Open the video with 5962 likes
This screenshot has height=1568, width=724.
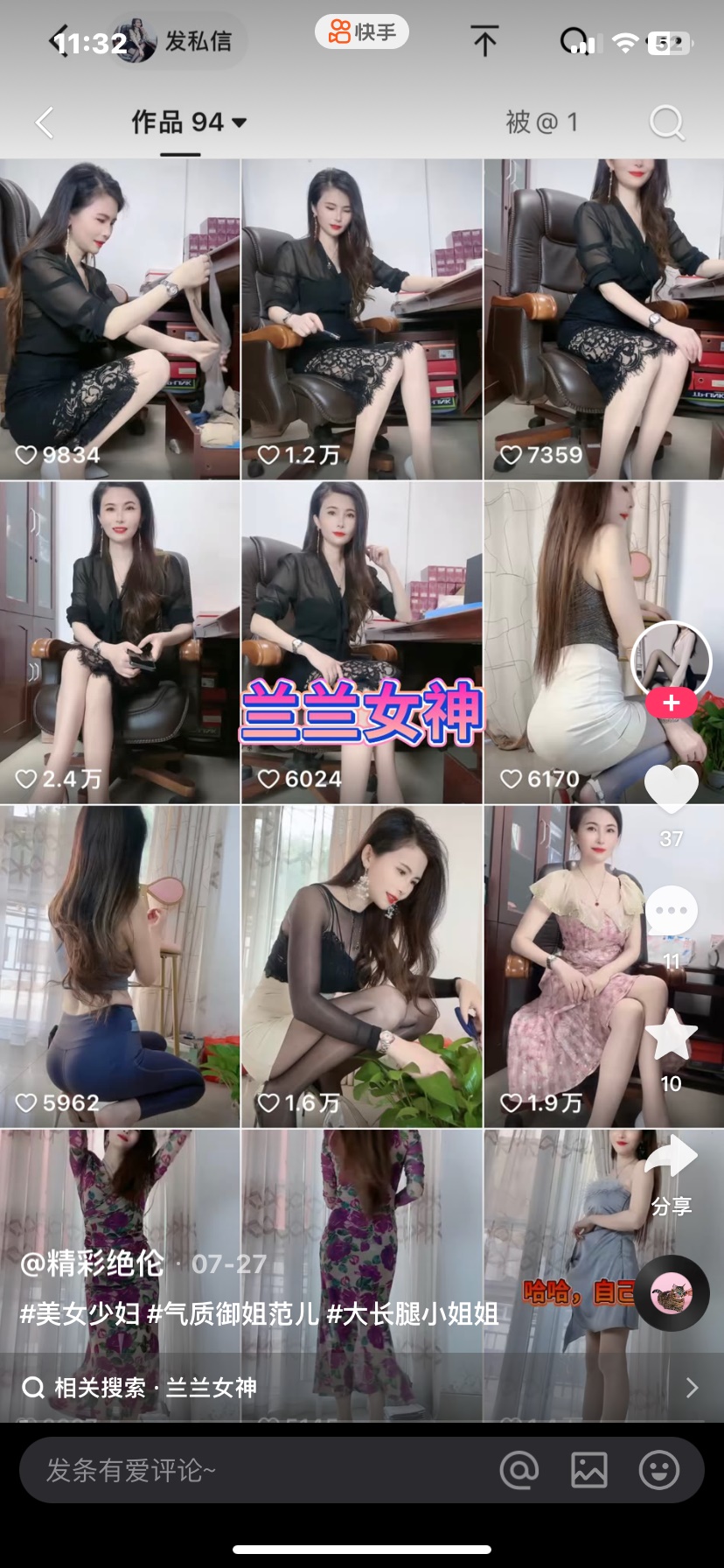[120, 967]
